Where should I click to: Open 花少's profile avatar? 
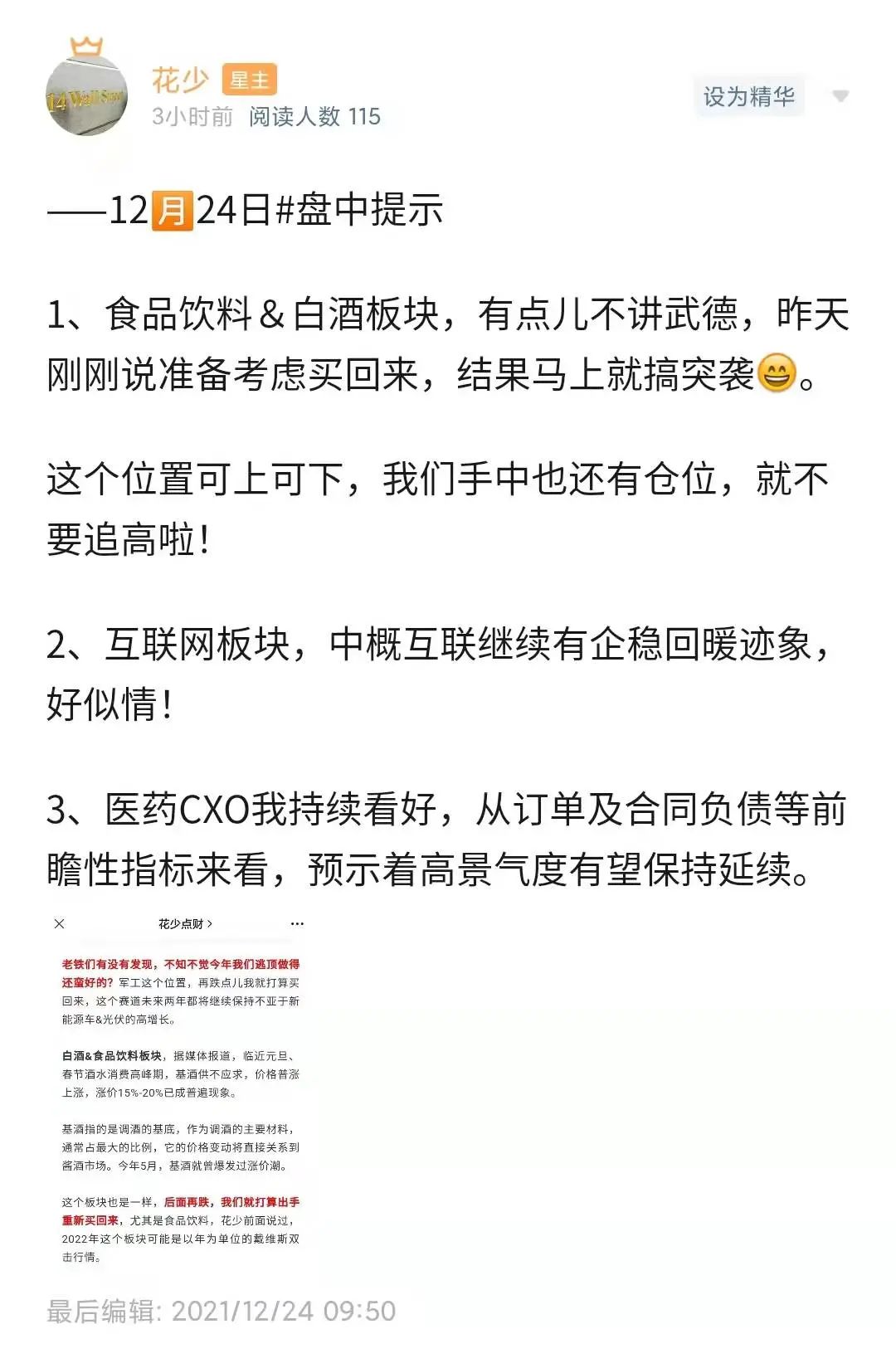86,96
